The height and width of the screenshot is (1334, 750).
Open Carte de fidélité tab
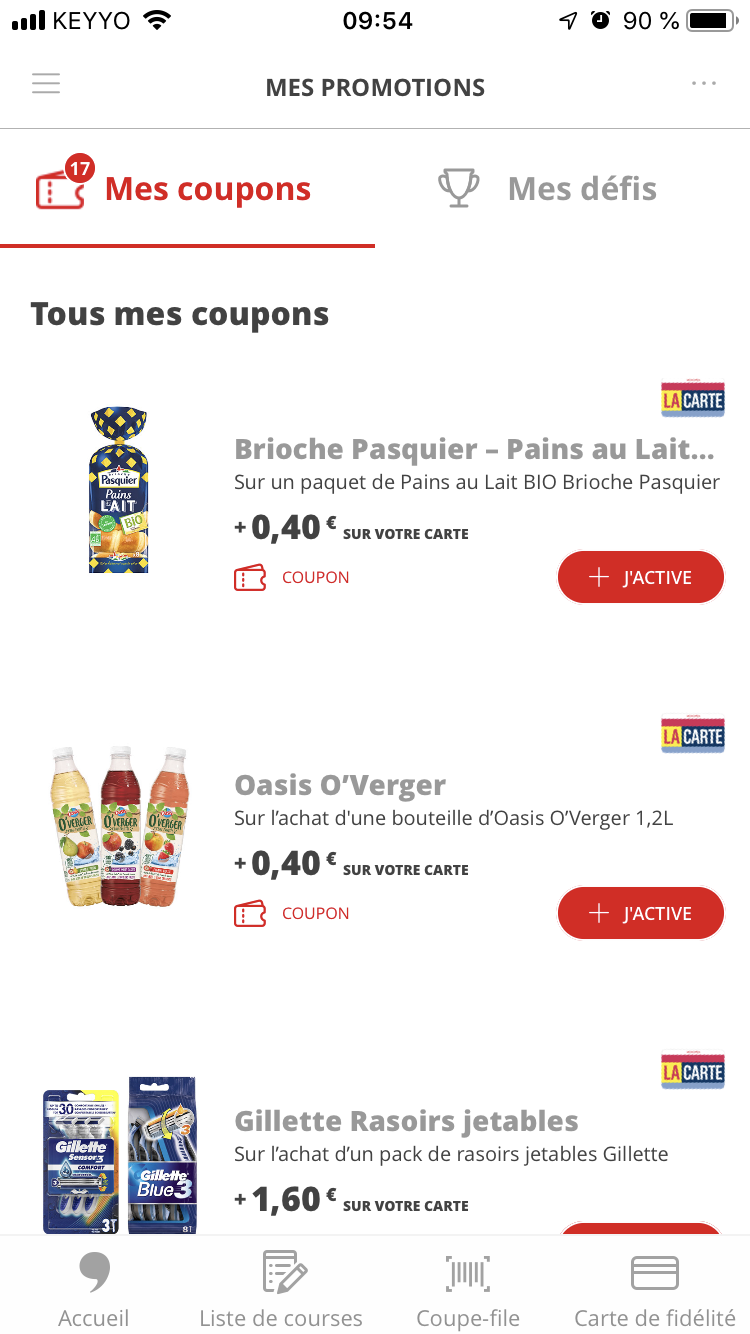[655, 1290]
